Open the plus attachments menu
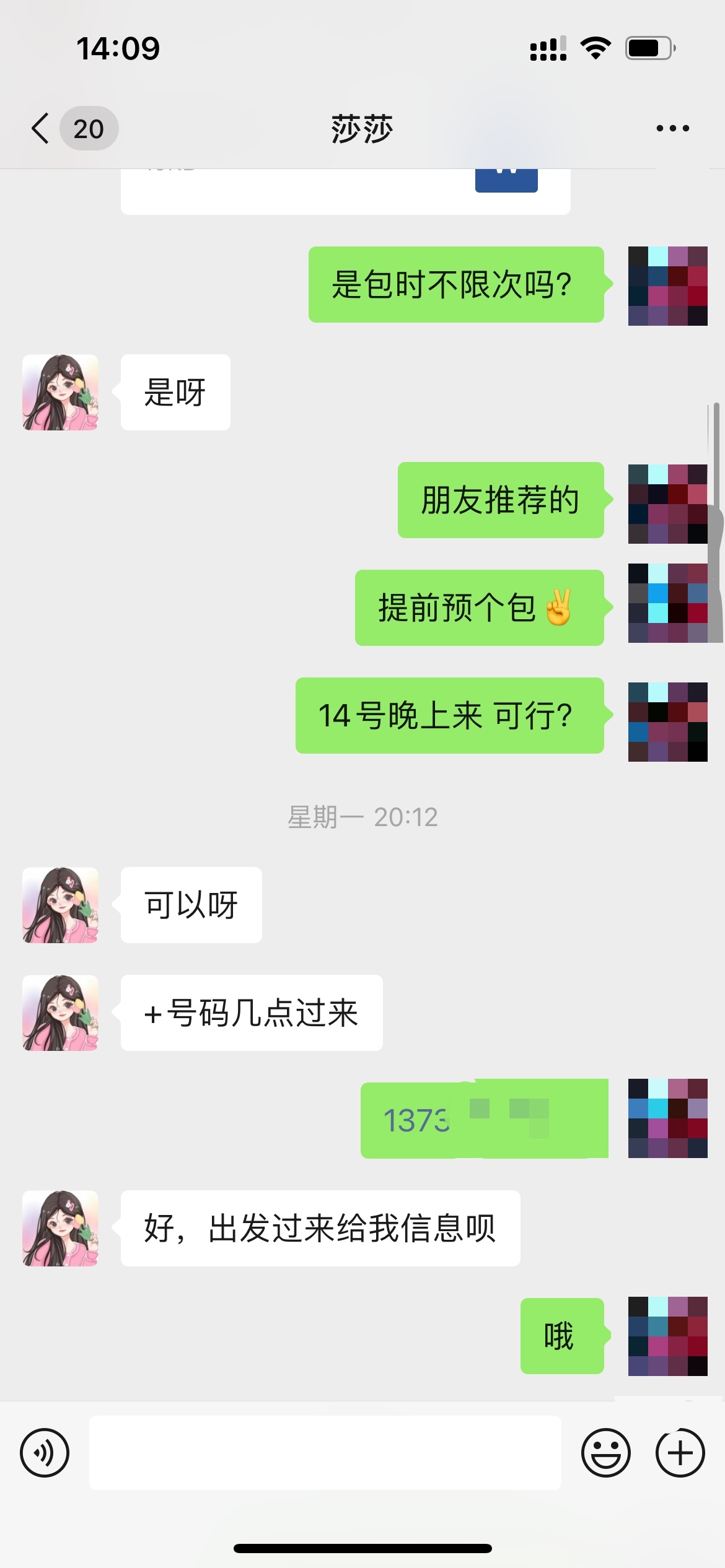The height and width of the screenshot is (1568, 725). 680,1453
